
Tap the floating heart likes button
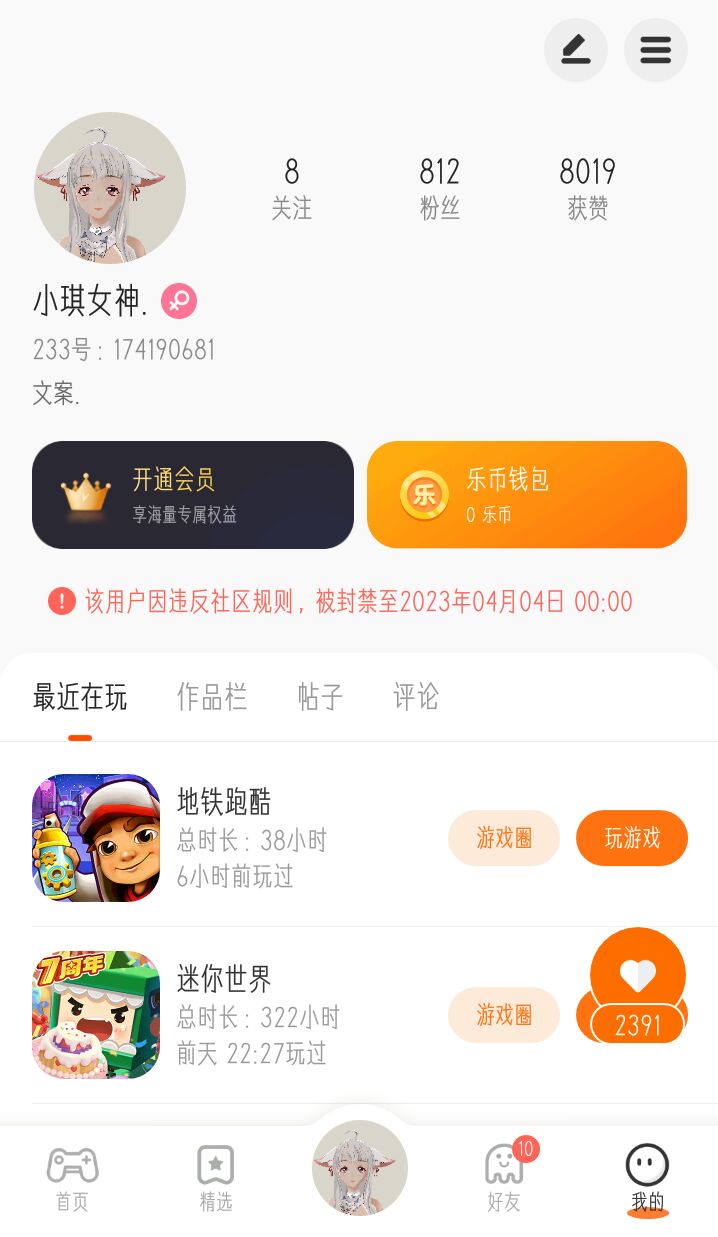coord(638,987)
